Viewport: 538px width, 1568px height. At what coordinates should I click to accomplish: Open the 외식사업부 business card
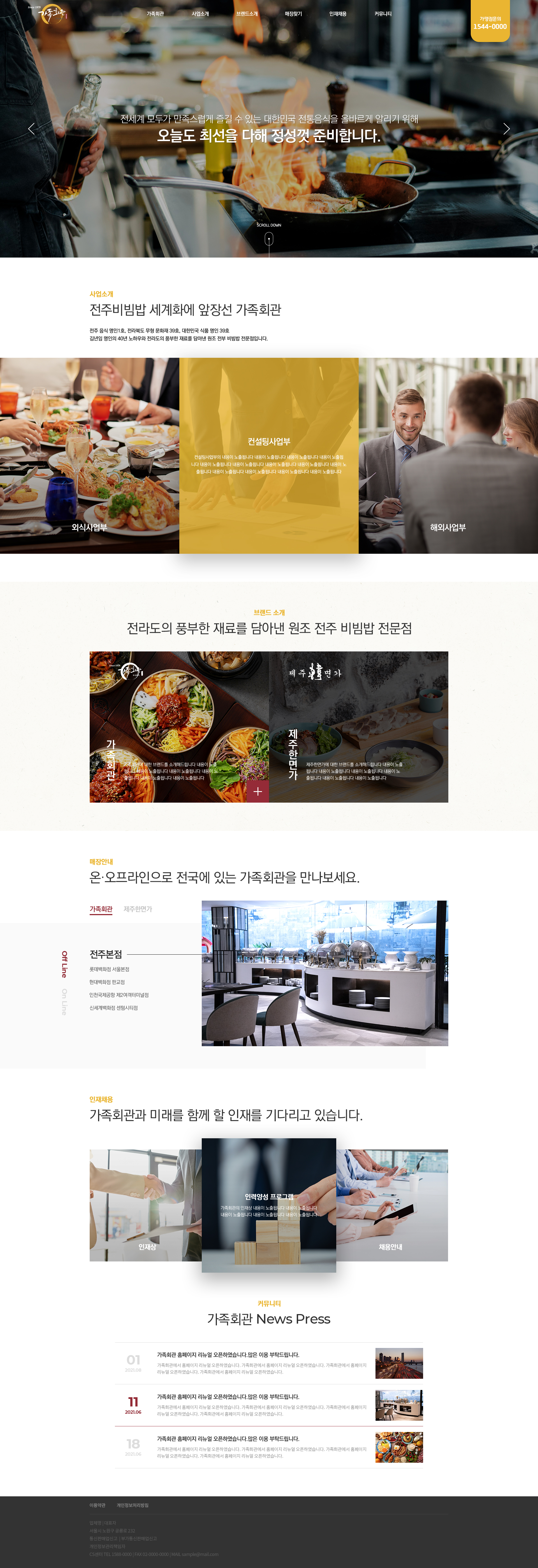coord(90,455)
